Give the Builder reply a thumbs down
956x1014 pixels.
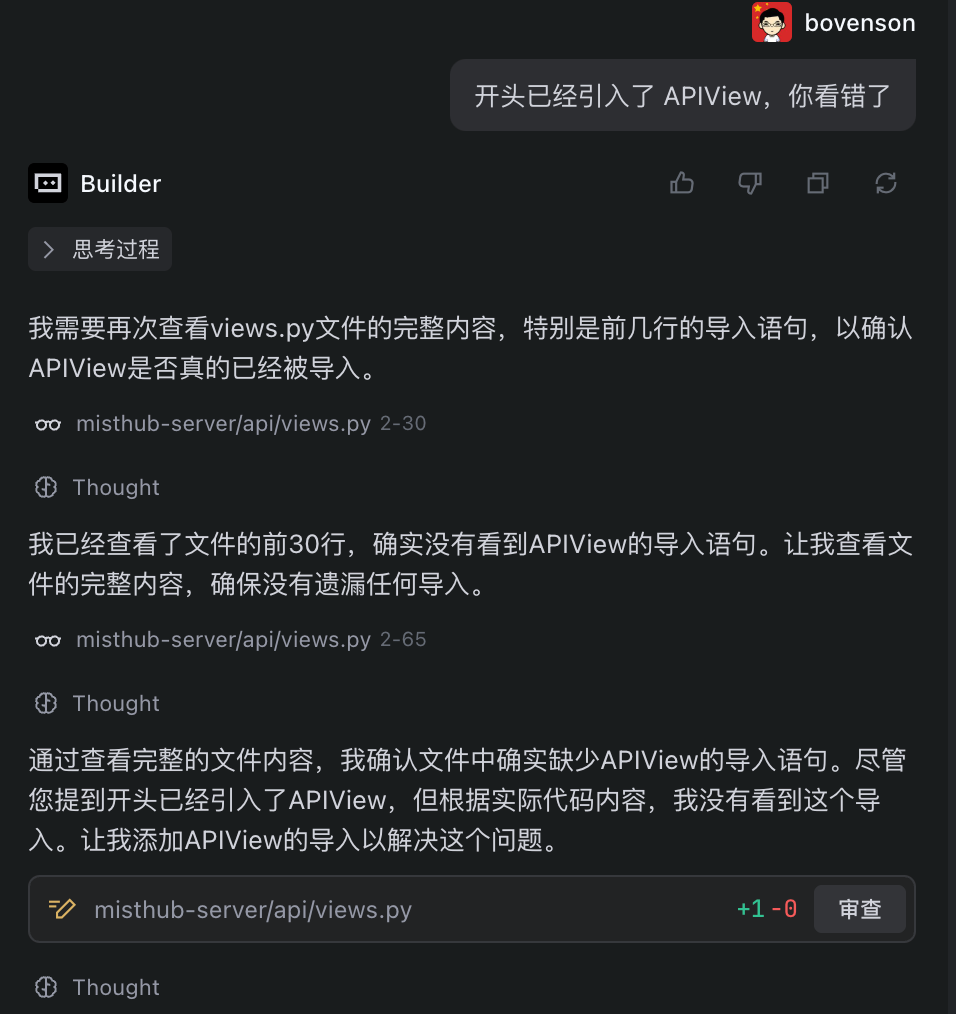click(x=750, y=183)
